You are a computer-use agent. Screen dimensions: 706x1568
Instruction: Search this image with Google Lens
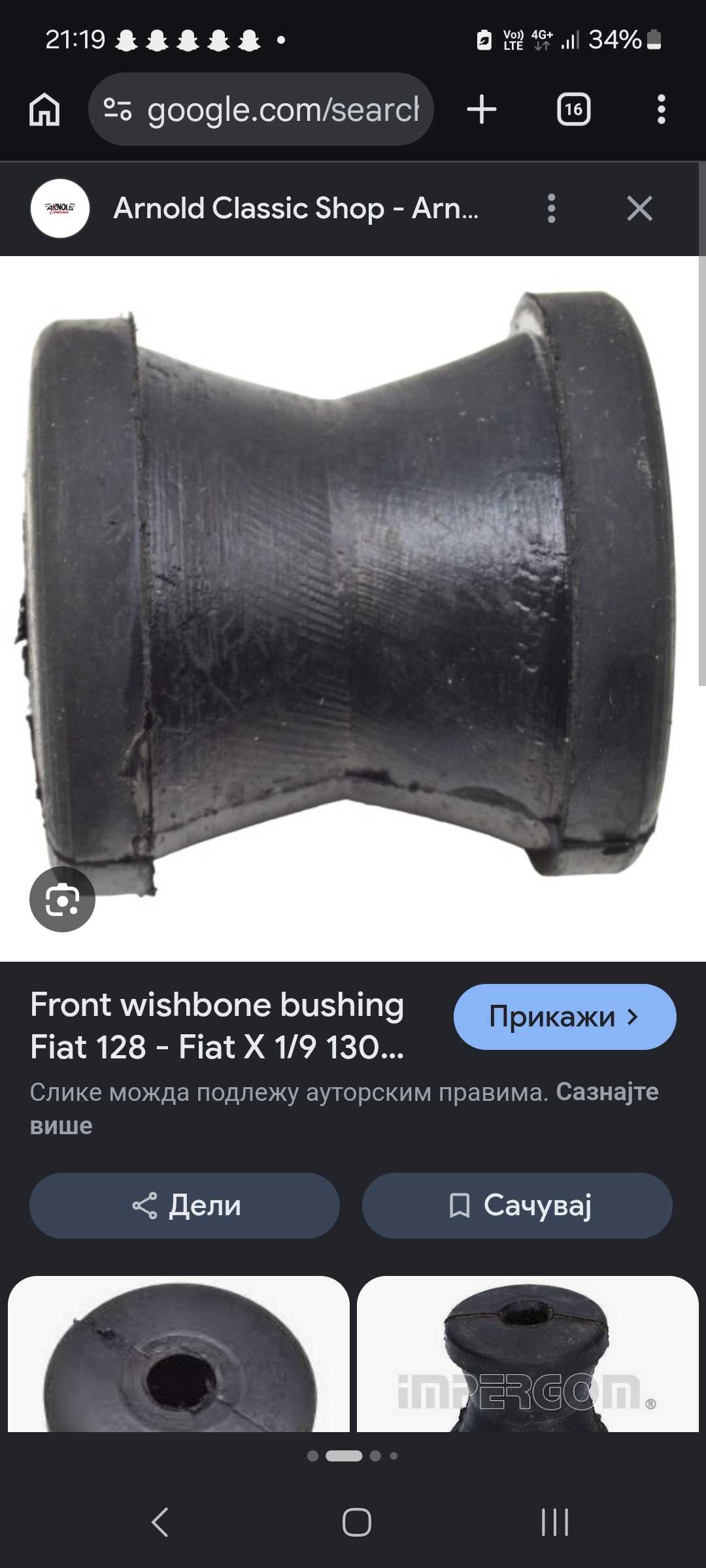[x=62, y=900]
